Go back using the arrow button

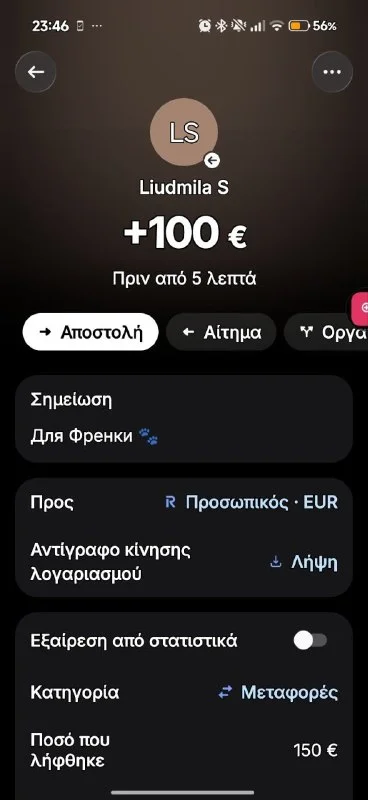pos(36,72)
